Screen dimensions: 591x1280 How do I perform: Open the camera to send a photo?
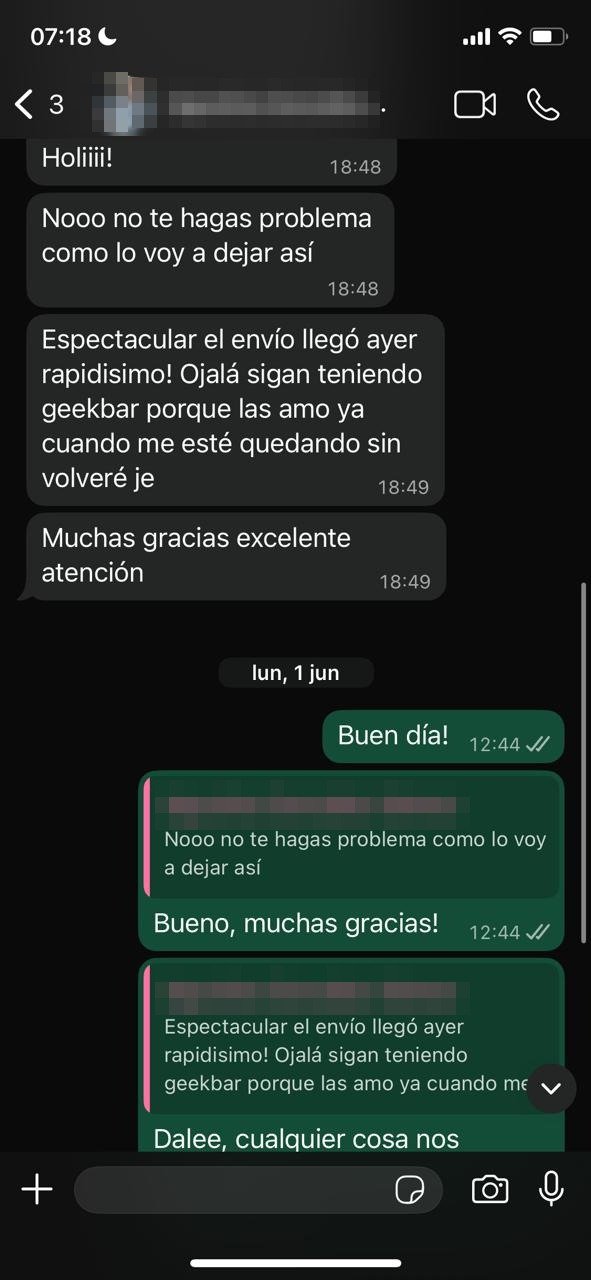click(x=490, y=1189)
